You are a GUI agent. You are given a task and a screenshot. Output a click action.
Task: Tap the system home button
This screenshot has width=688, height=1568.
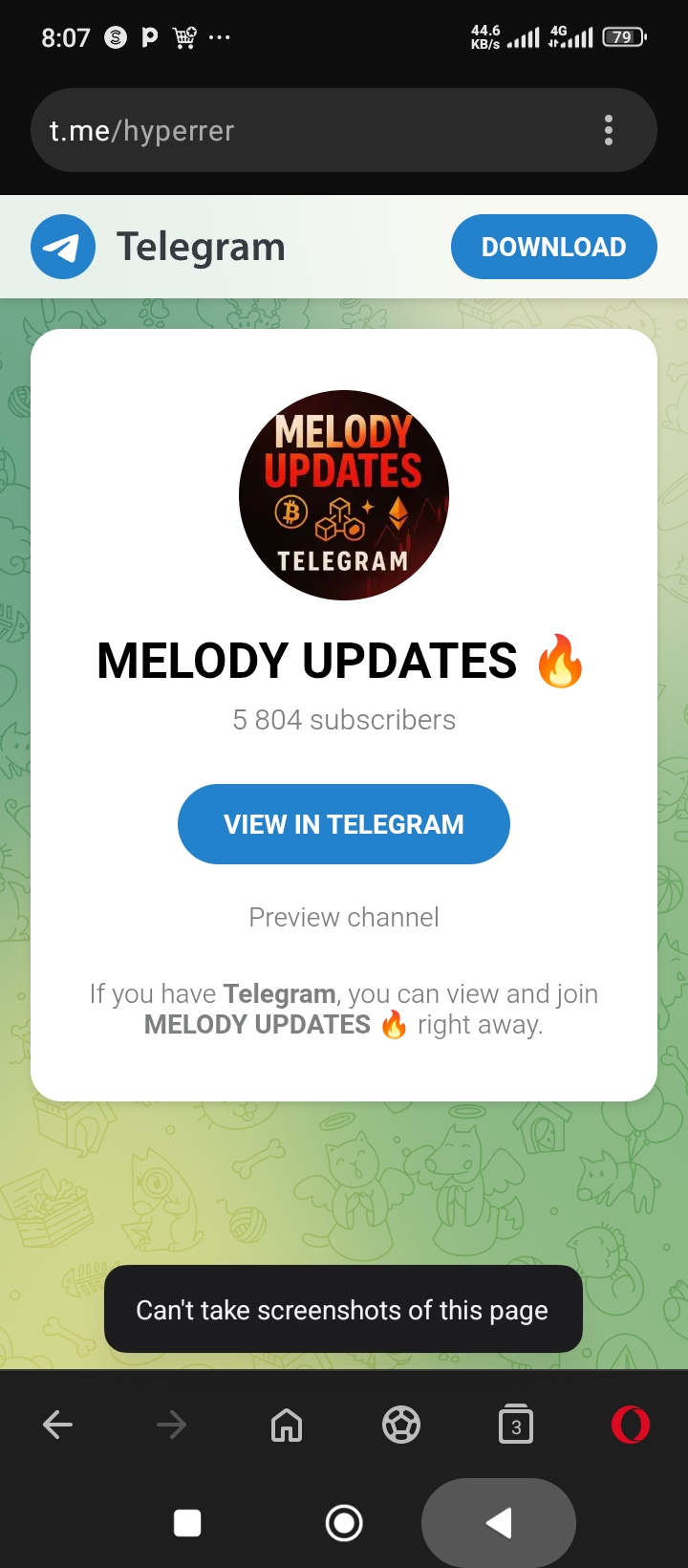point(344,1523)
